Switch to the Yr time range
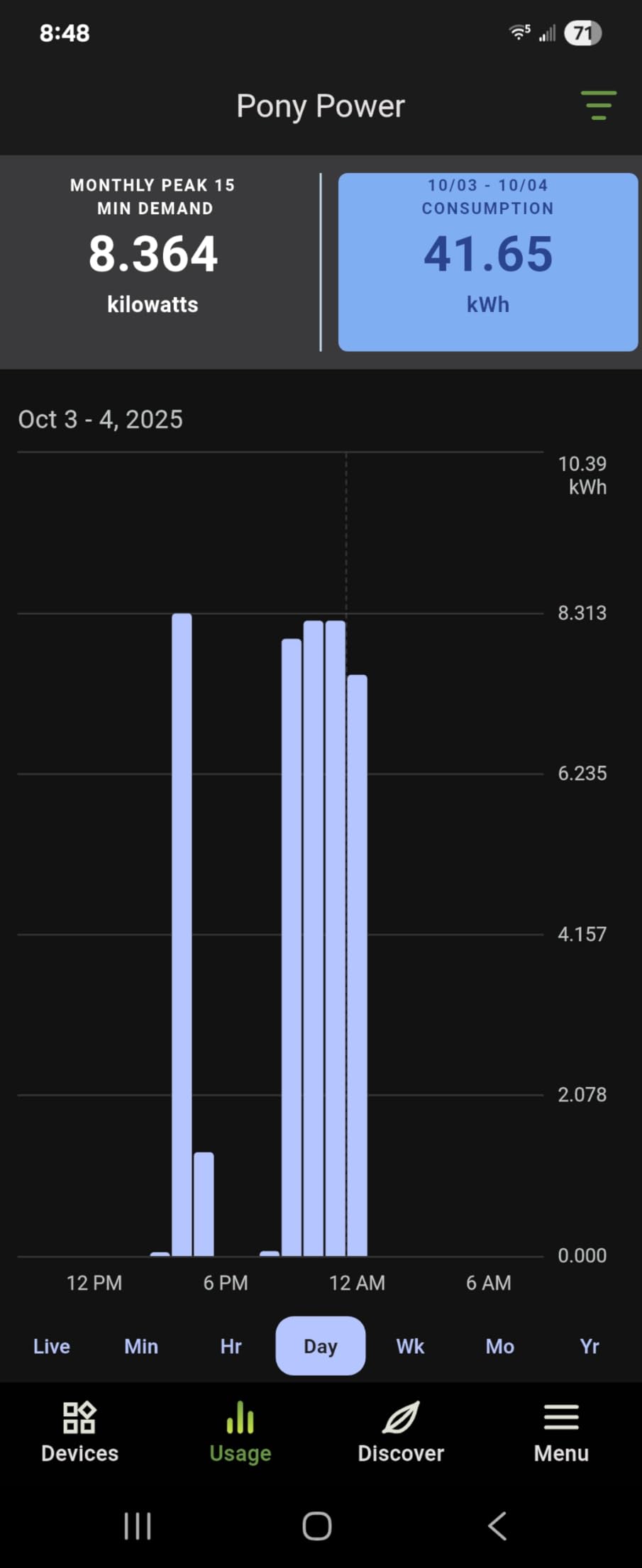Image resolution: width=642 pixels, height=1568 pixels. (589, 1346)
